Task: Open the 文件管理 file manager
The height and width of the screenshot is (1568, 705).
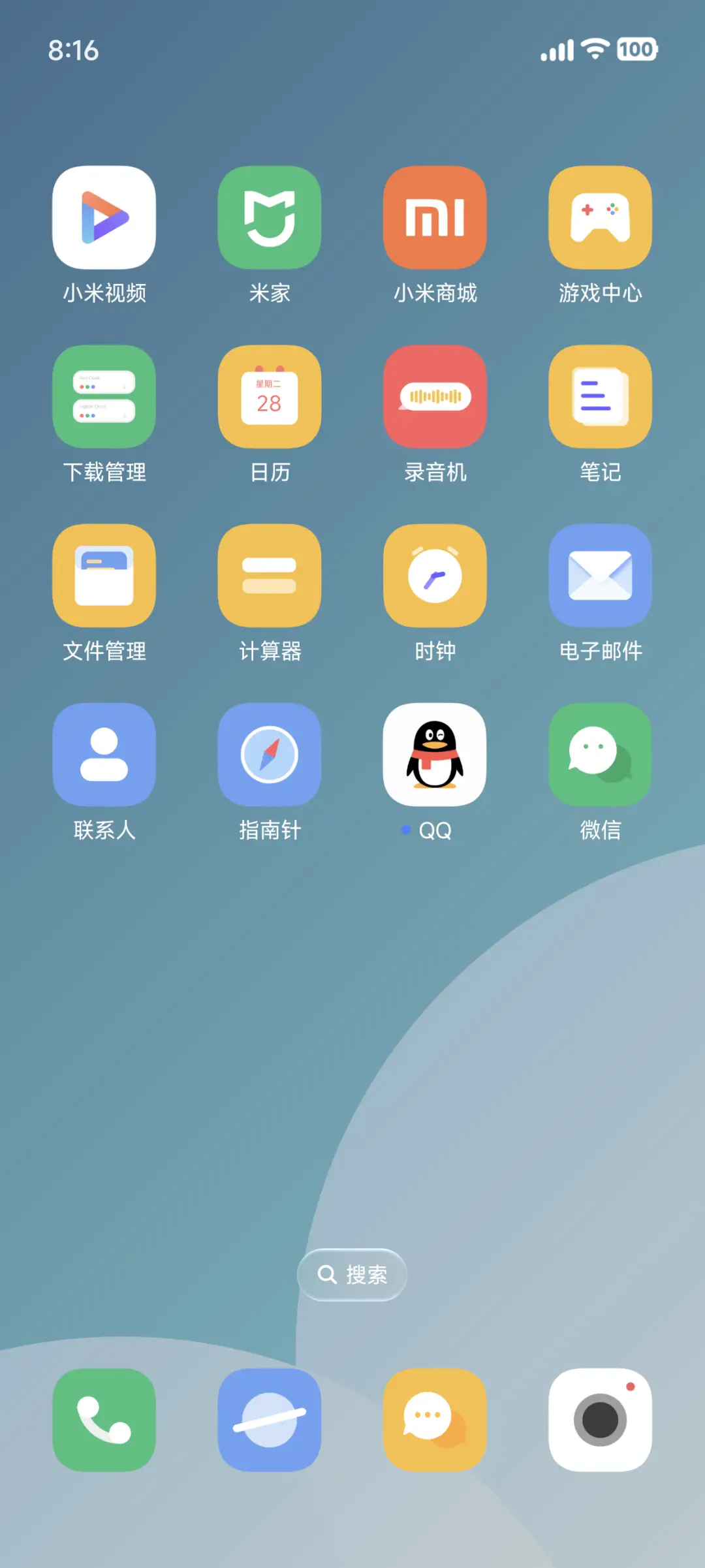Action: pos(104,575)
